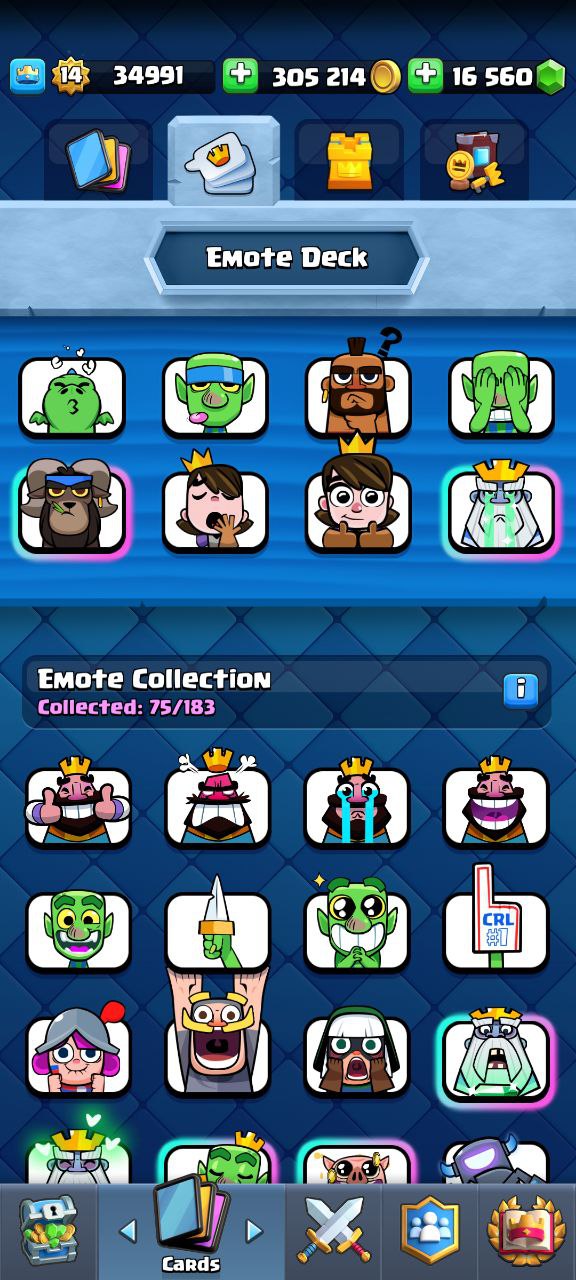Pick the crying ghost king deck emote
Screen dimensions: 576x1280
click(501, 508)
